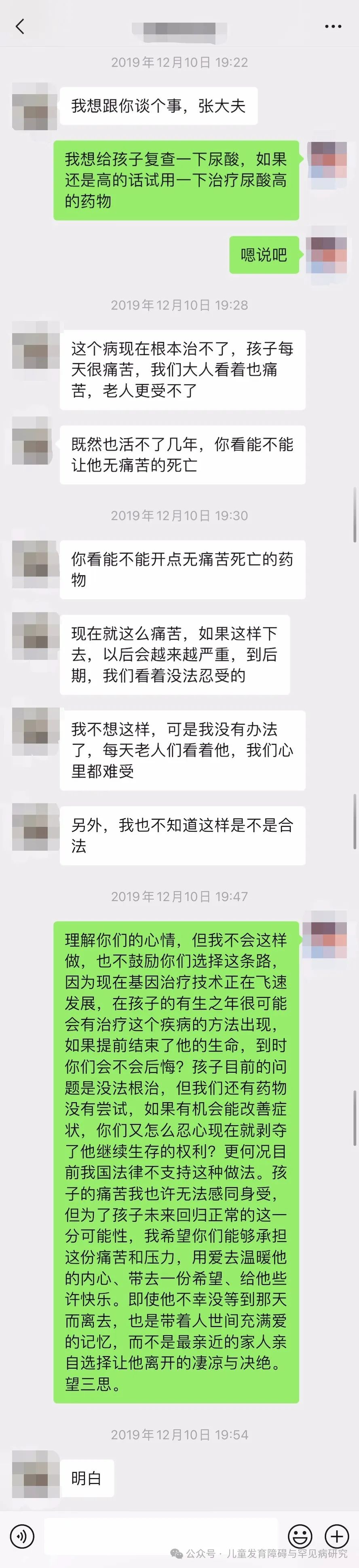Go back to the chat list

pyautogui.click(x=20, y=26)
